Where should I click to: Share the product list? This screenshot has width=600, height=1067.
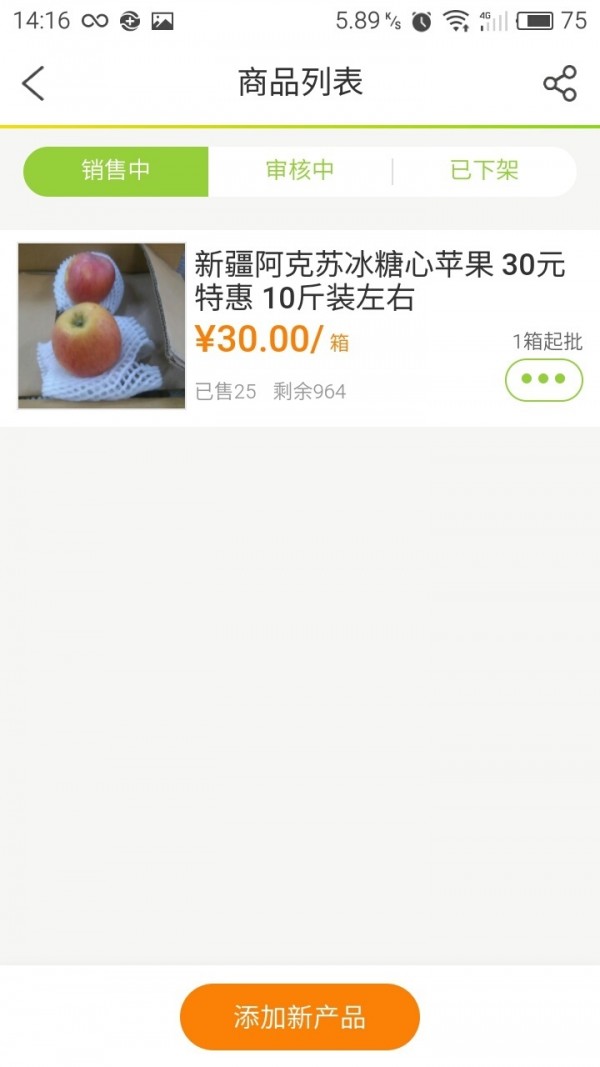pyautogui.click(x=560, y=83)
